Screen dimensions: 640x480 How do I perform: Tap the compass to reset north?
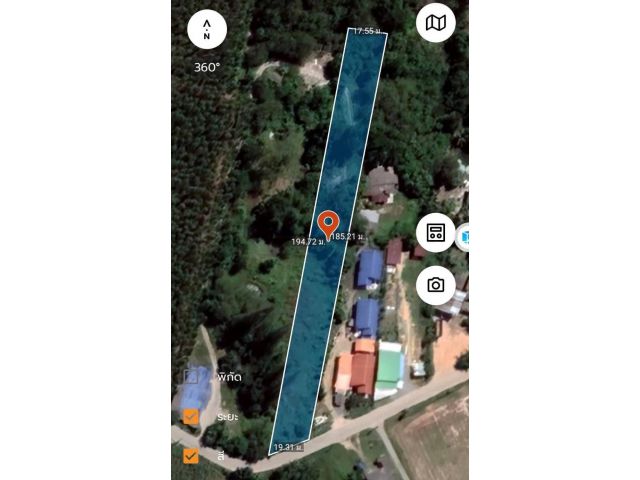click(x=207, y=29)
